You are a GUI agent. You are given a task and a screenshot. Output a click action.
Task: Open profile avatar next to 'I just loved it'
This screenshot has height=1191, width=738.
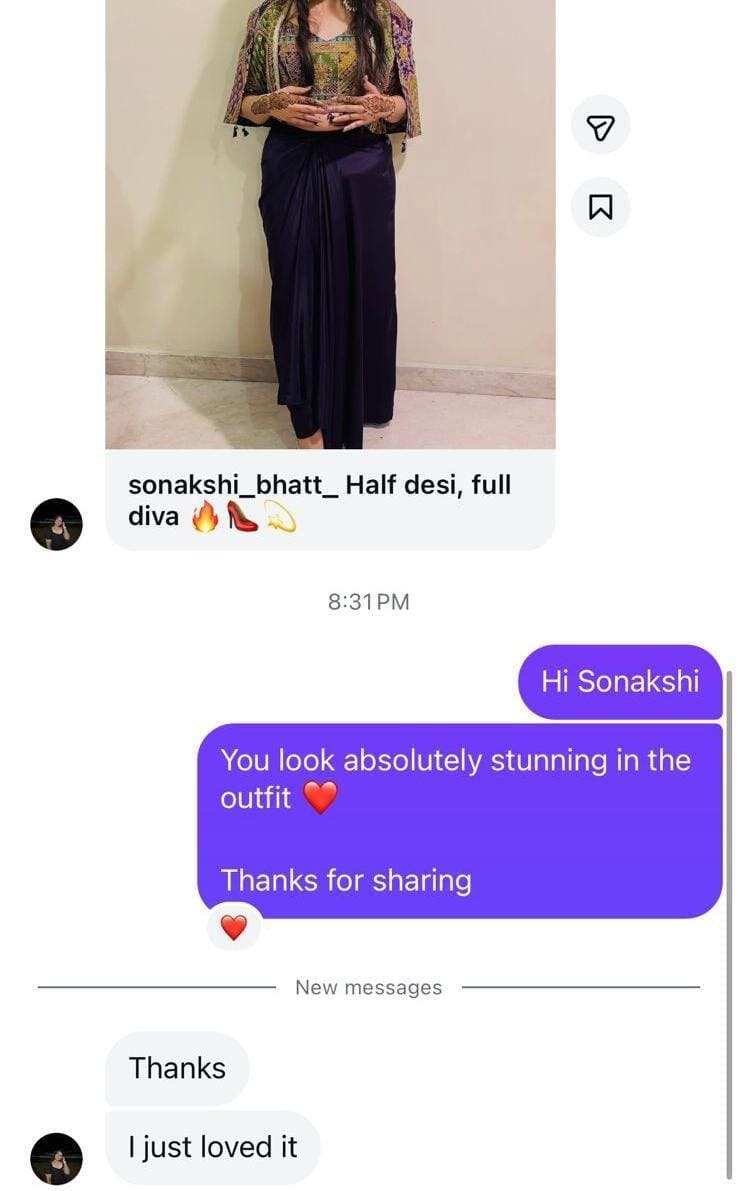click(x=56, y=1159)
